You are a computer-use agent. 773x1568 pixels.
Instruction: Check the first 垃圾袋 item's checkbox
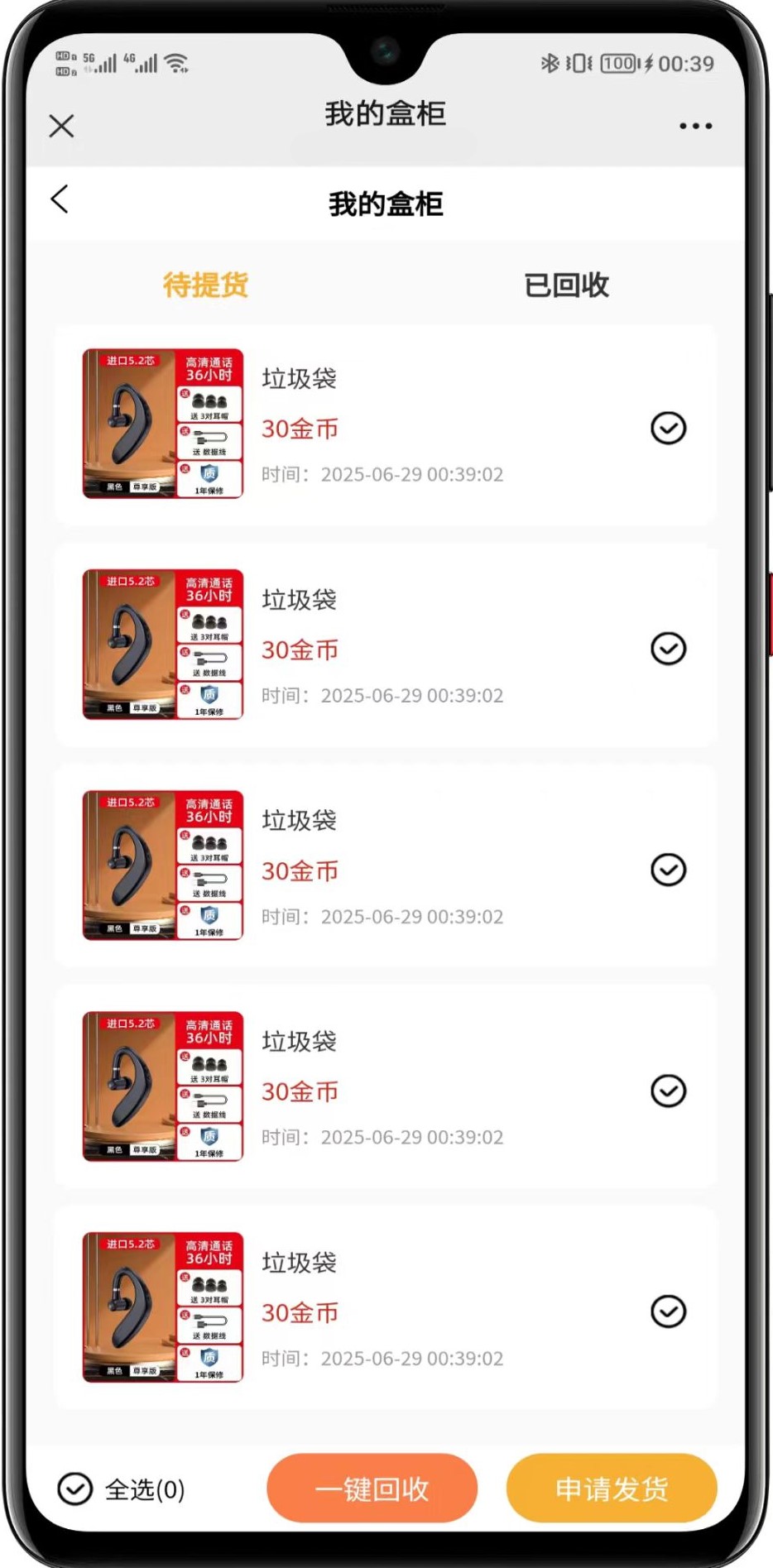tap(668, 428)
